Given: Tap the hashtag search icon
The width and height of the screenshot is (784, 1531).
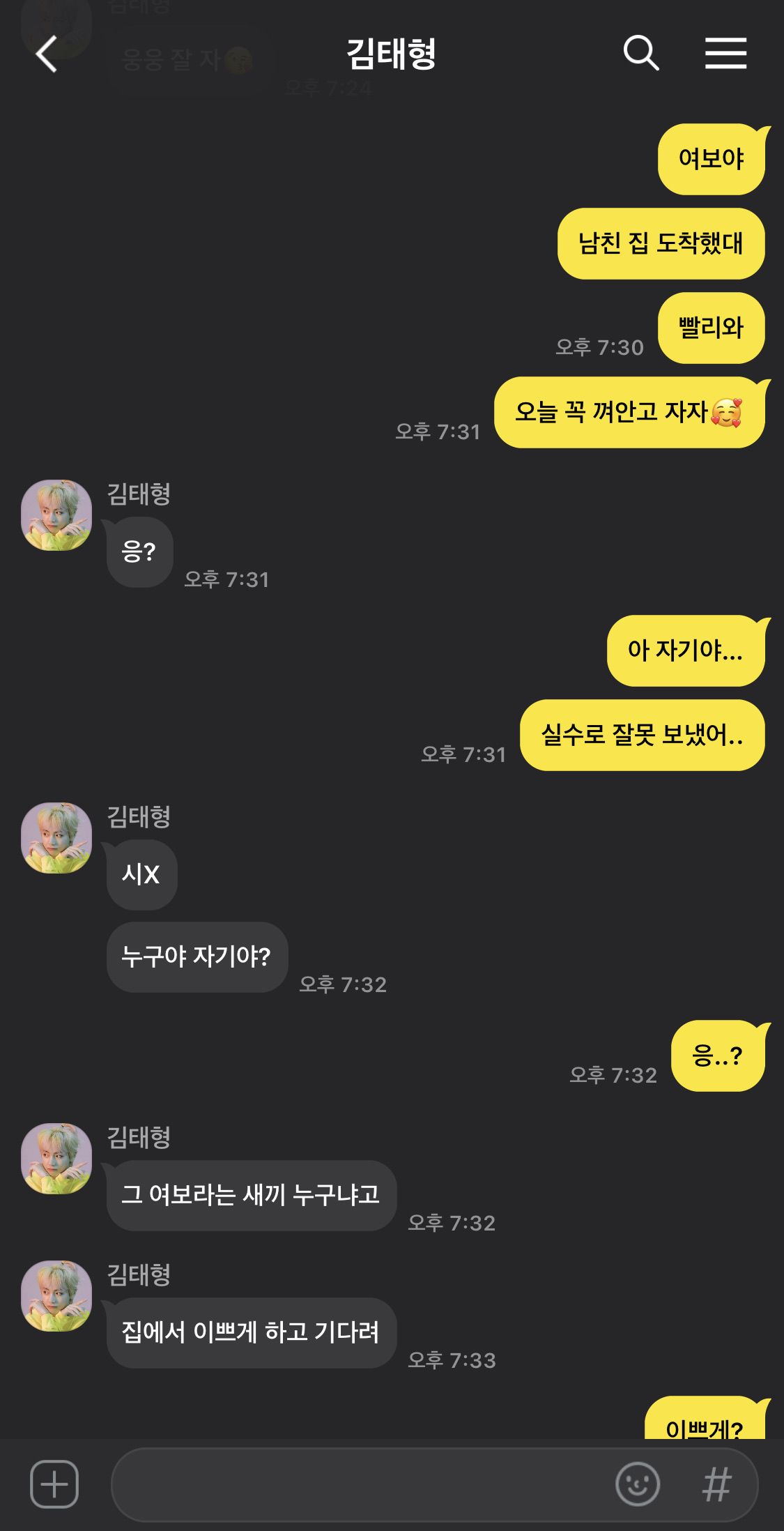Looking at the screenshot, I should coord(716,1484).
